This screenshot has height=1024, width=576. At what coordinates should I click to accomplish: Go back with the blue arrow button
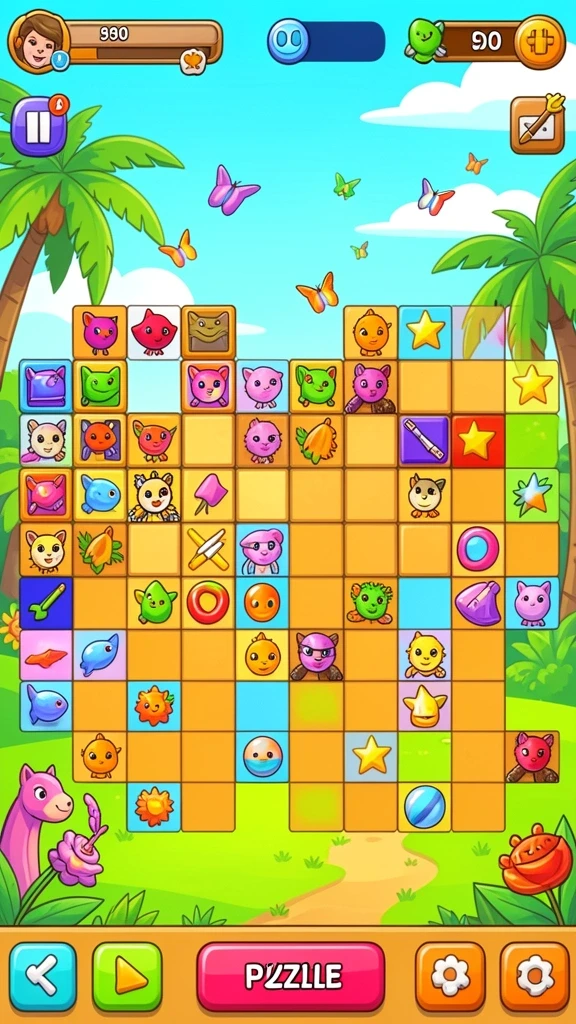pyautogui.click(x=42, y=976)
